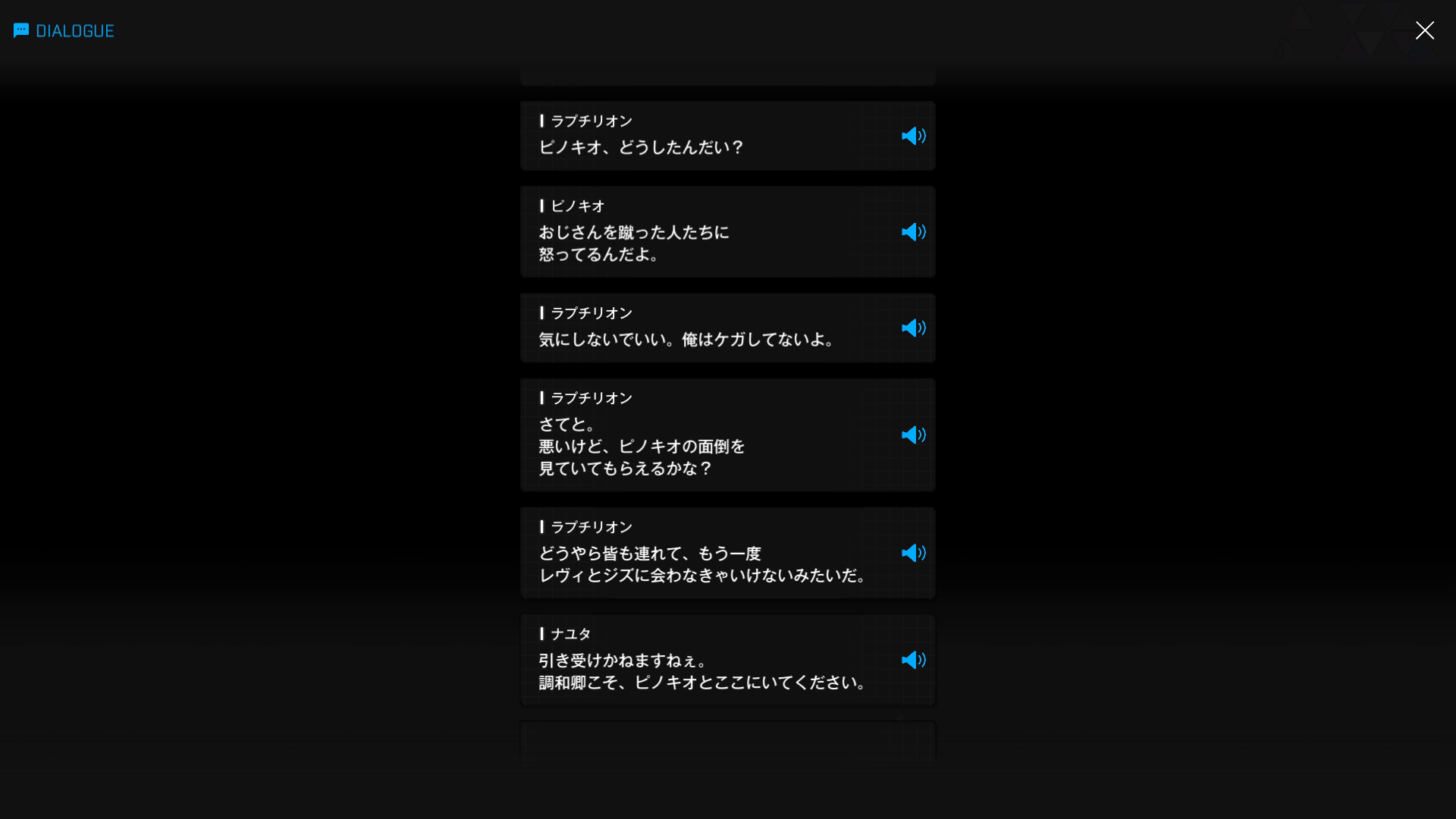The width and height of the screenshot is (1456, 819).
Task: Play audio for 「気にしないでいい。」 line
Action: 913,328
